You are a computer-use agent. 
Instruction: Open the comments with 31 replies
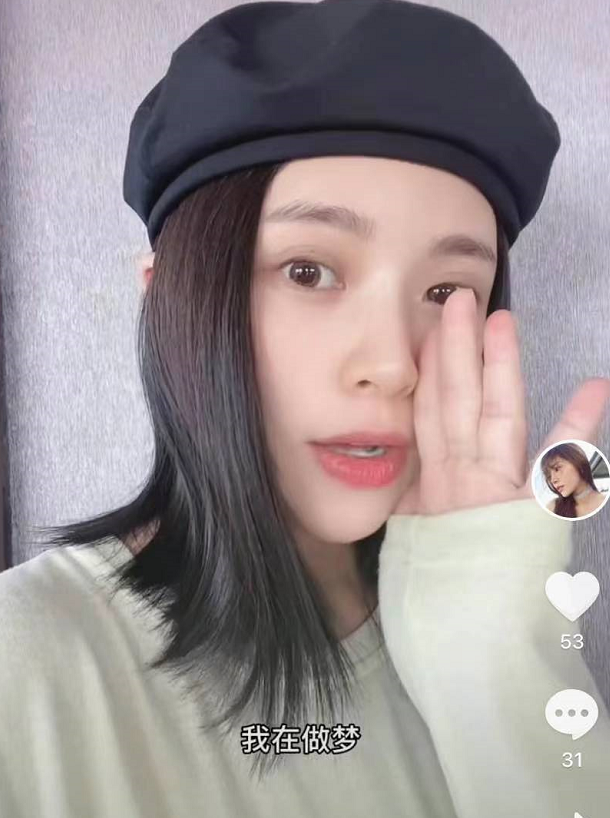[x=571, y=715]
